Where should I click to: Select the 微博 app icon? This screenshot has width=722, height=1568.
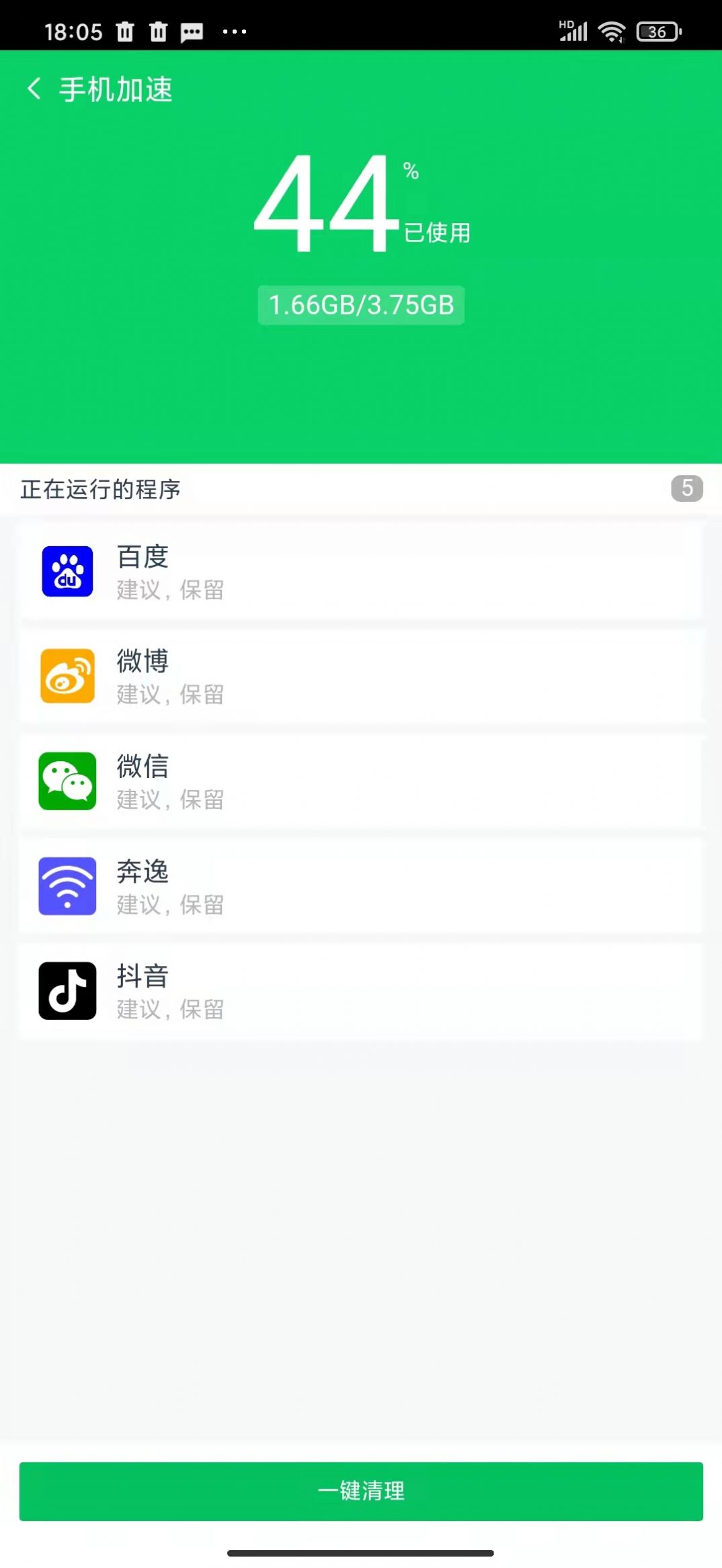pyautogui.click(x=67, y=678)
